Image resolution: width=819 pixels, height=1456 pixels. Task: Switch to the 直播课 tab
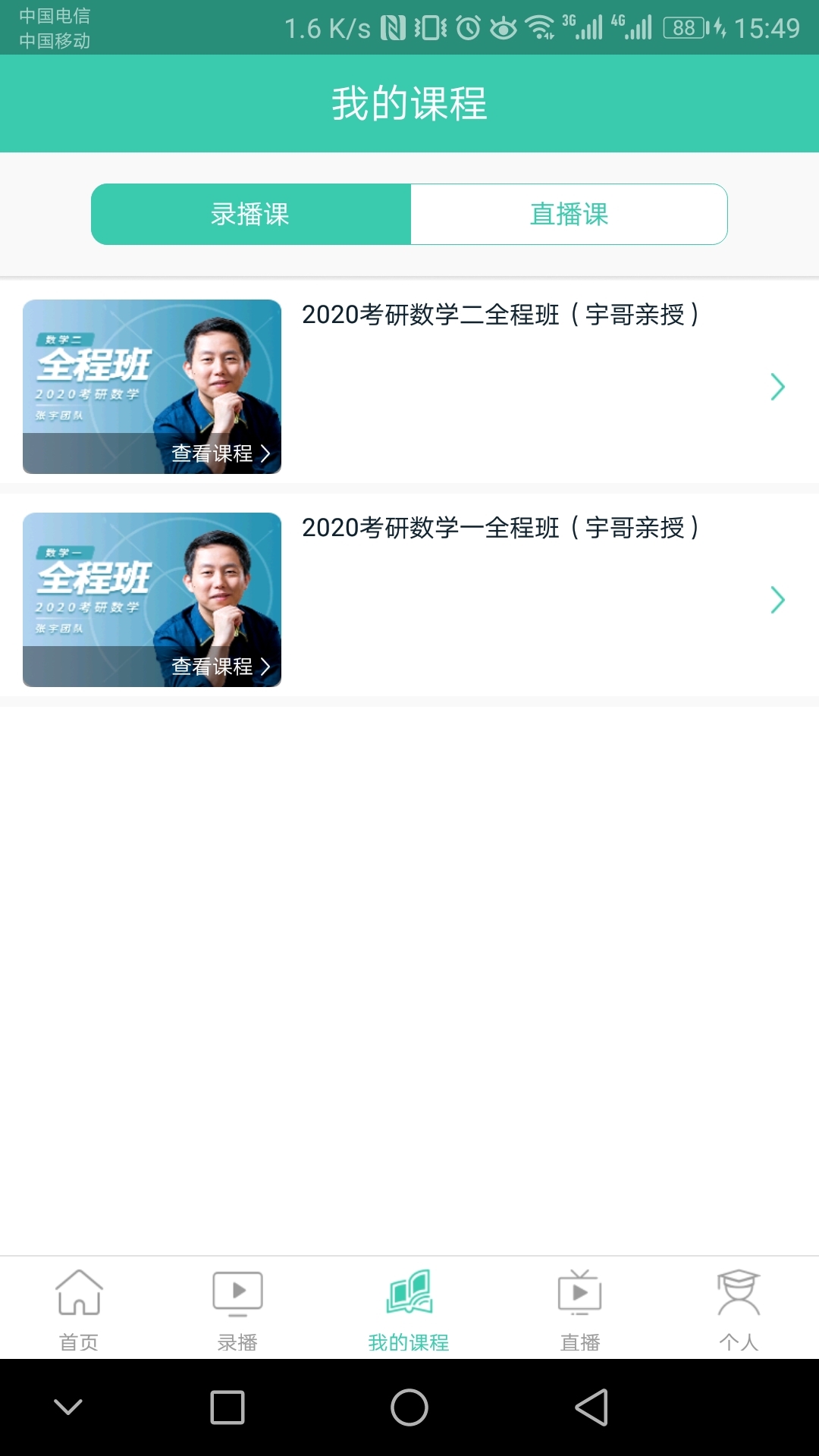(569, 215)
